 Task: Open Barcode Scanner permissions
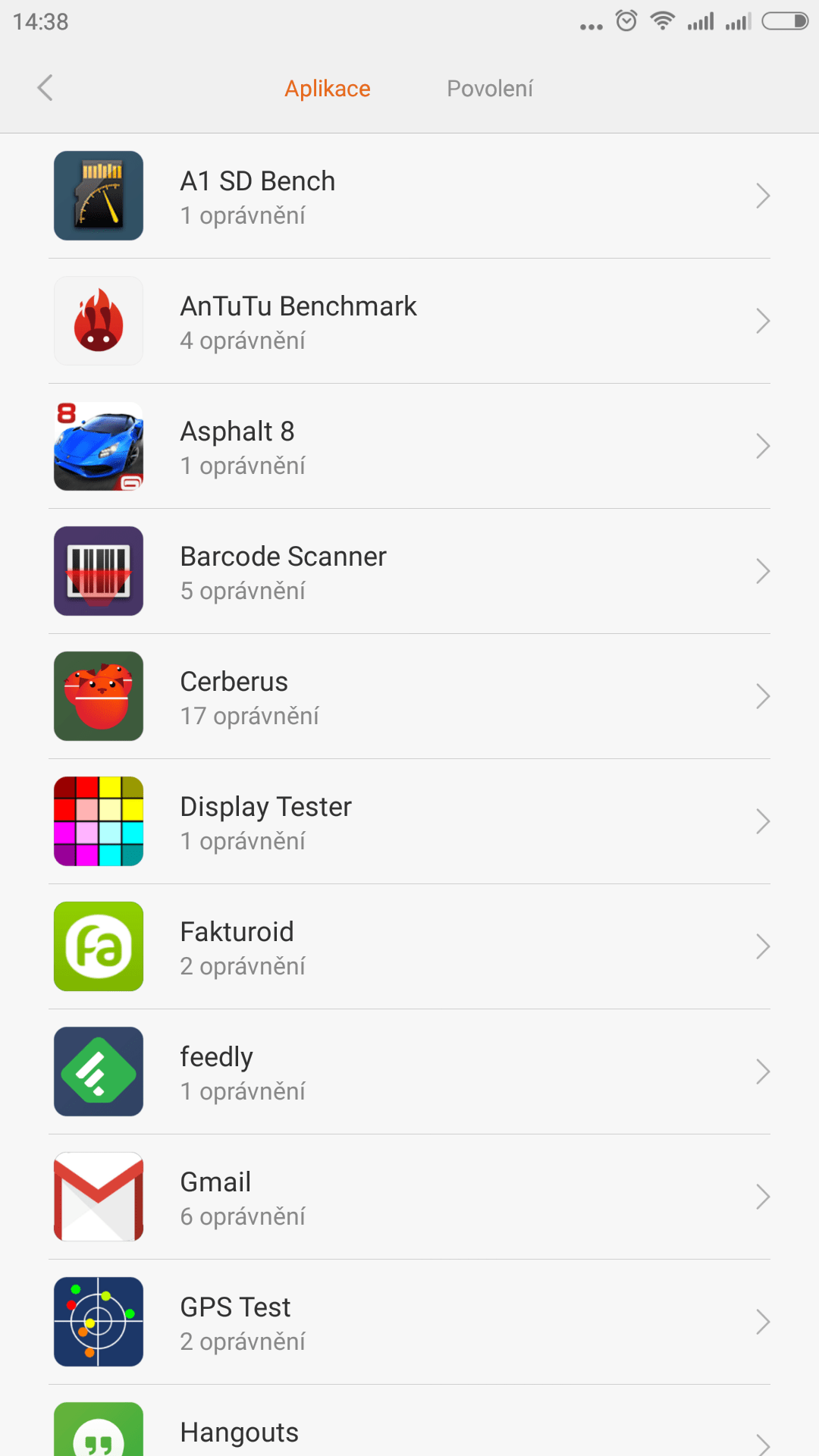[409, 572]
